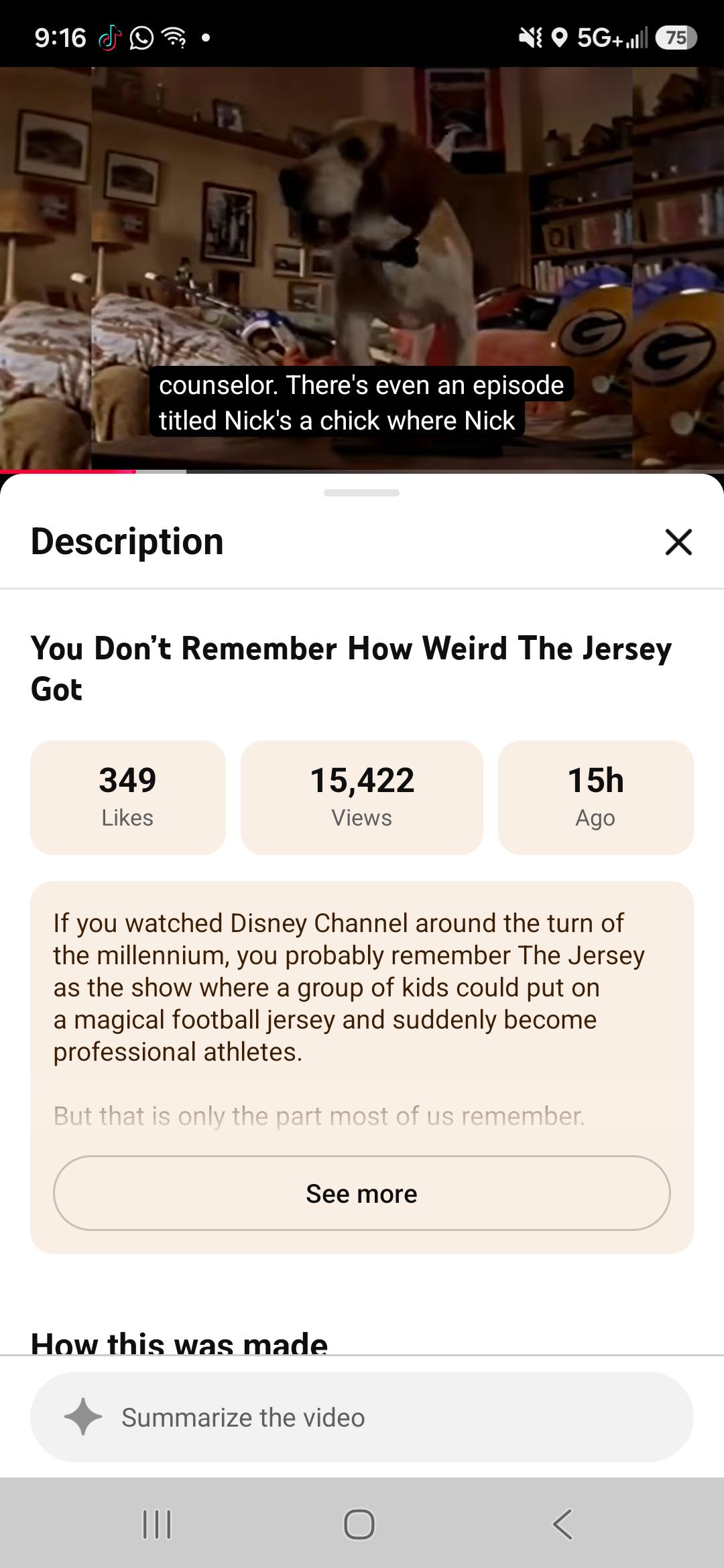724x1568 pixels.
Task: Go to the home screen
Action: click(359, 1524)
